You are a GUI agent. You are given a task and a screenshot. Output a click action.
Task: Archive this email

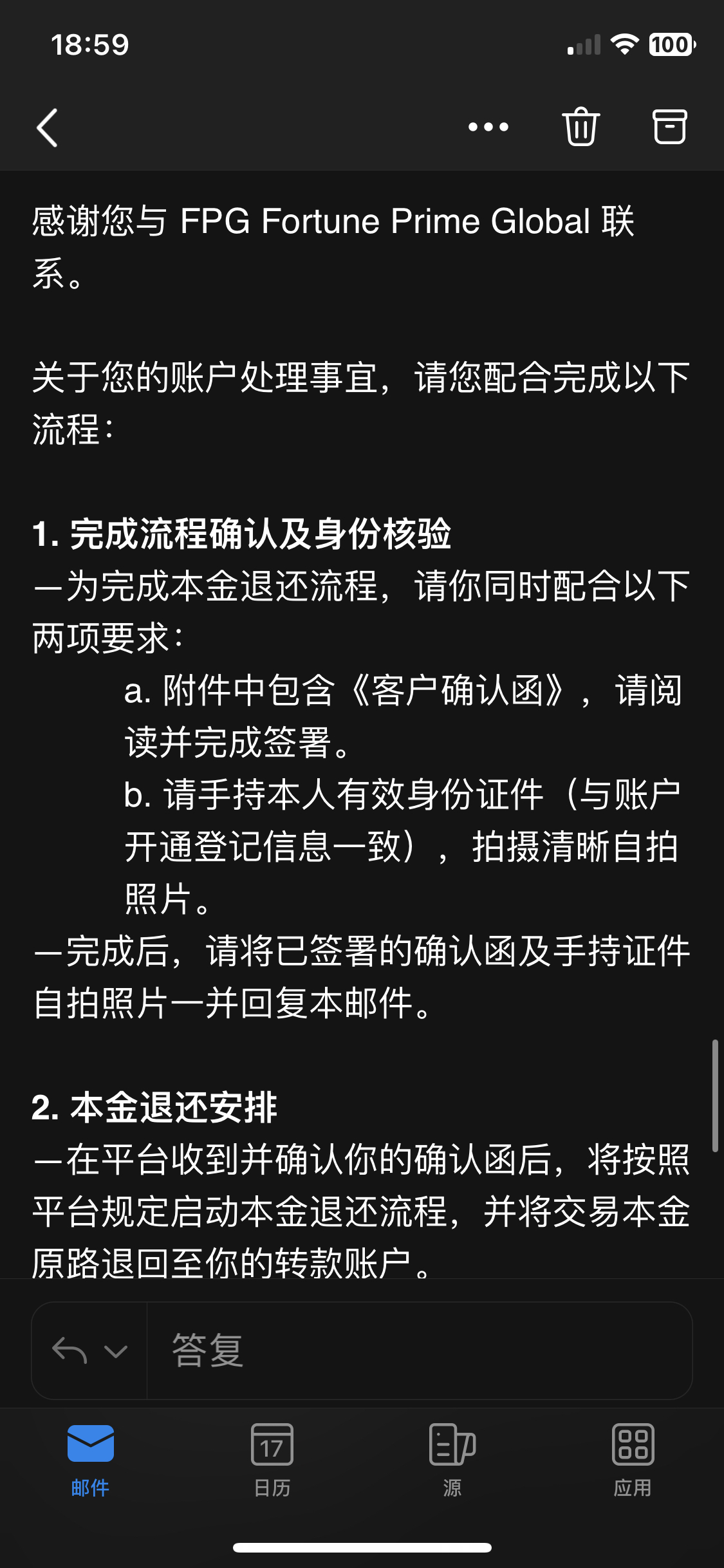point(669,127)
